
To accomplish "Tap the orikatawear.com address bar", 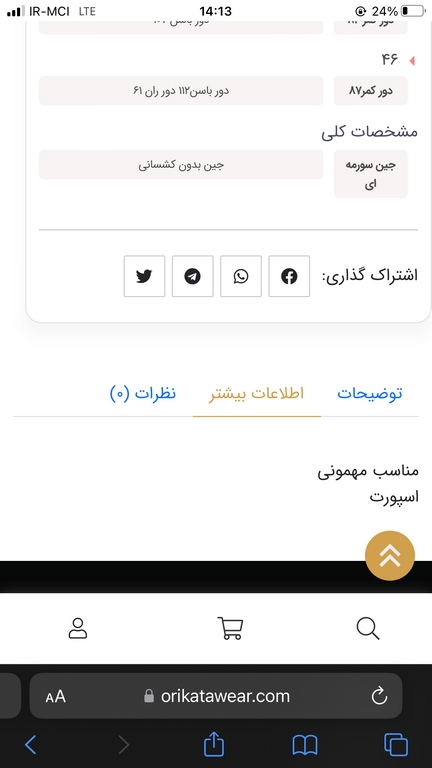I will 216,696.
